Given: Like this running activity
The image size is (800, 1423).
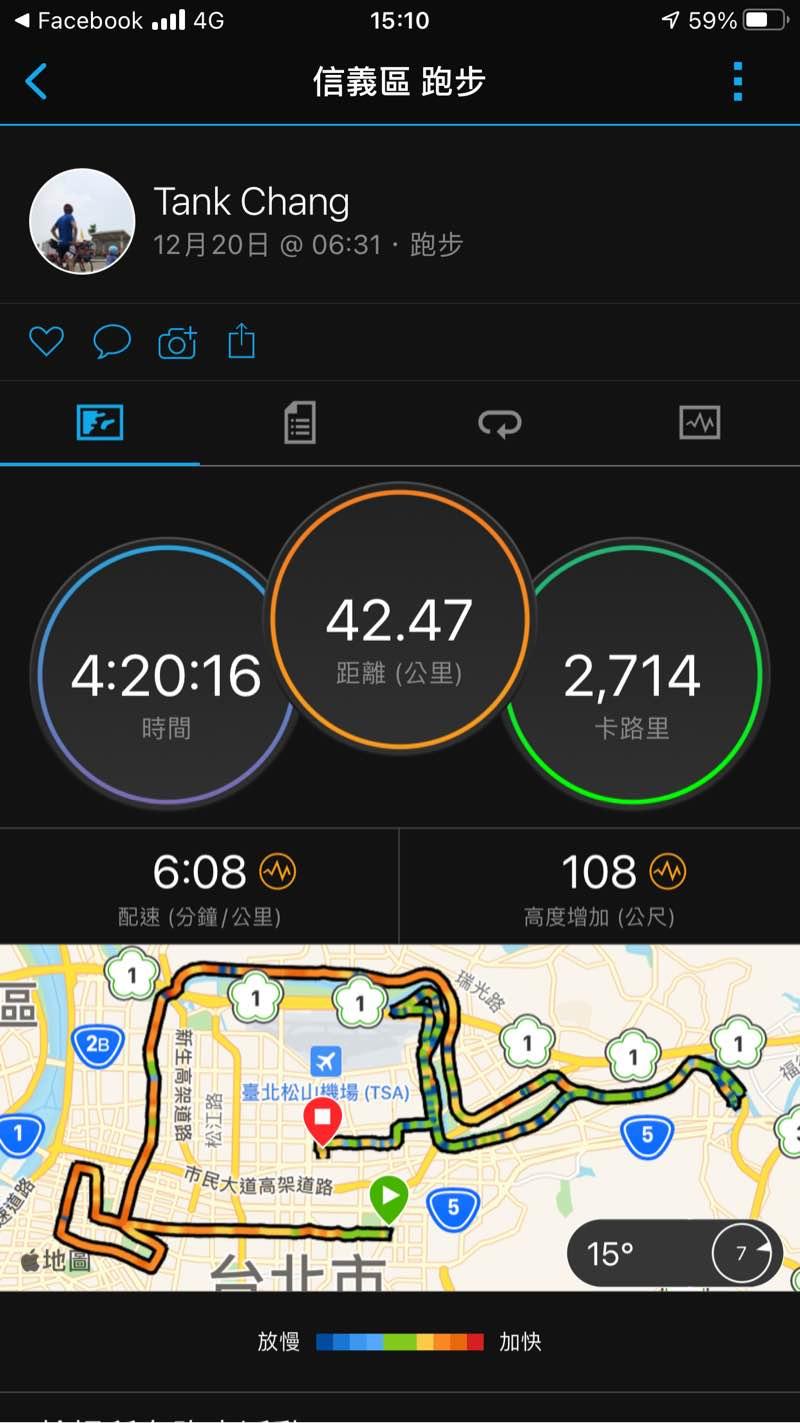Looking at the screenshot, I should pyautogui.click(x=46, y=343).
